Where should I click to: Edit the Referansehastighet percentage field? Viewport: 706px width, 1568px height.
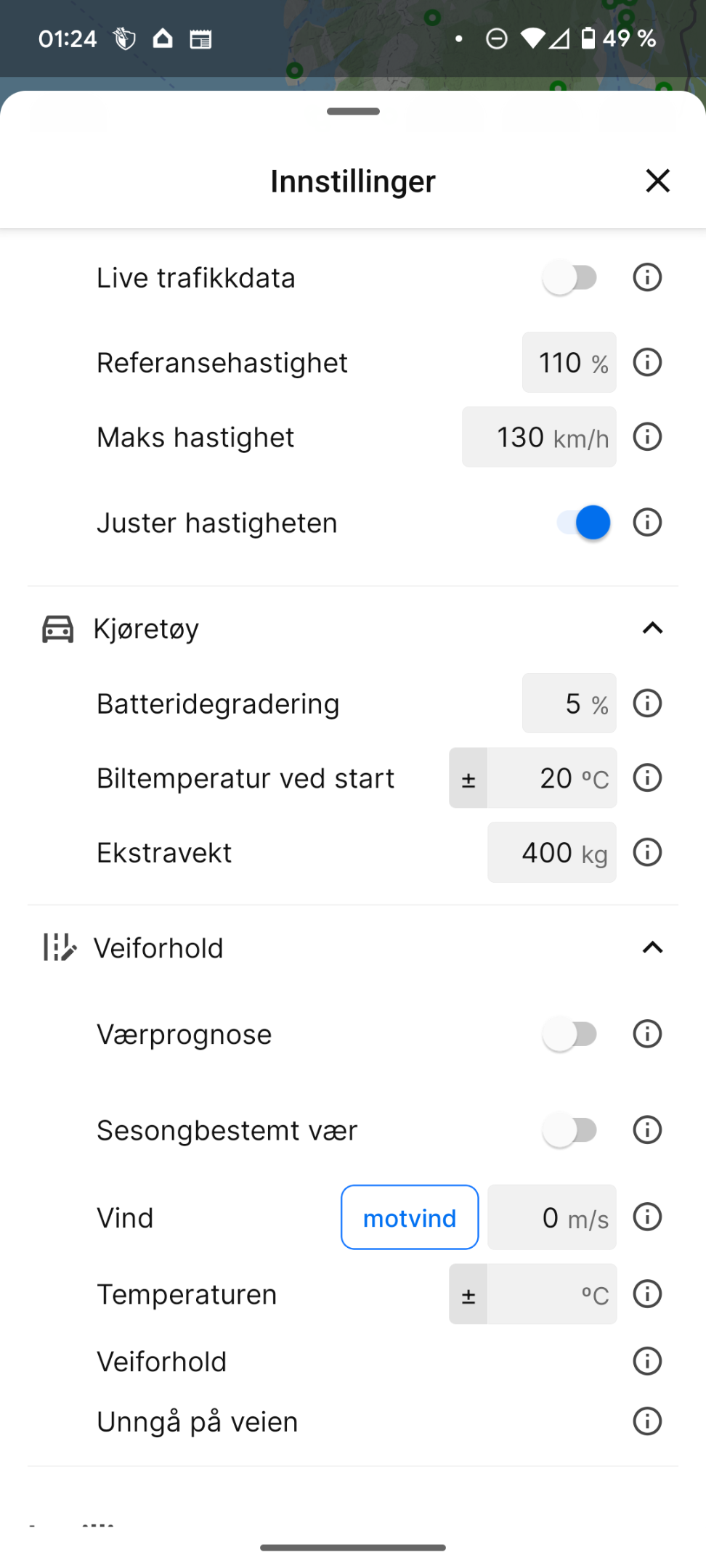tap(569, 362)
